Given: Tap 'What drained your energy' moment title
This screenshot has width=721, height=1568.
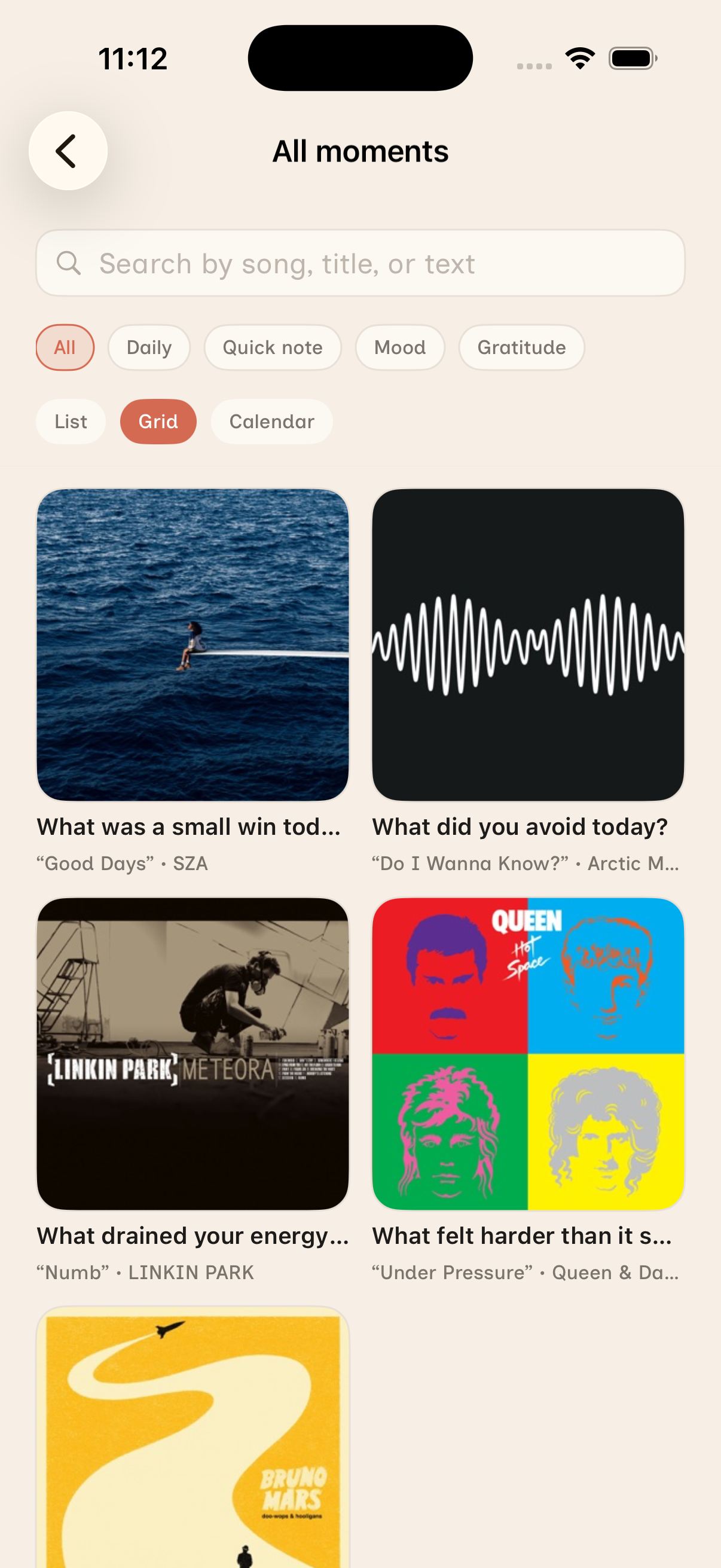Looking at the screenshot, I should click(x=192, y=1235).
